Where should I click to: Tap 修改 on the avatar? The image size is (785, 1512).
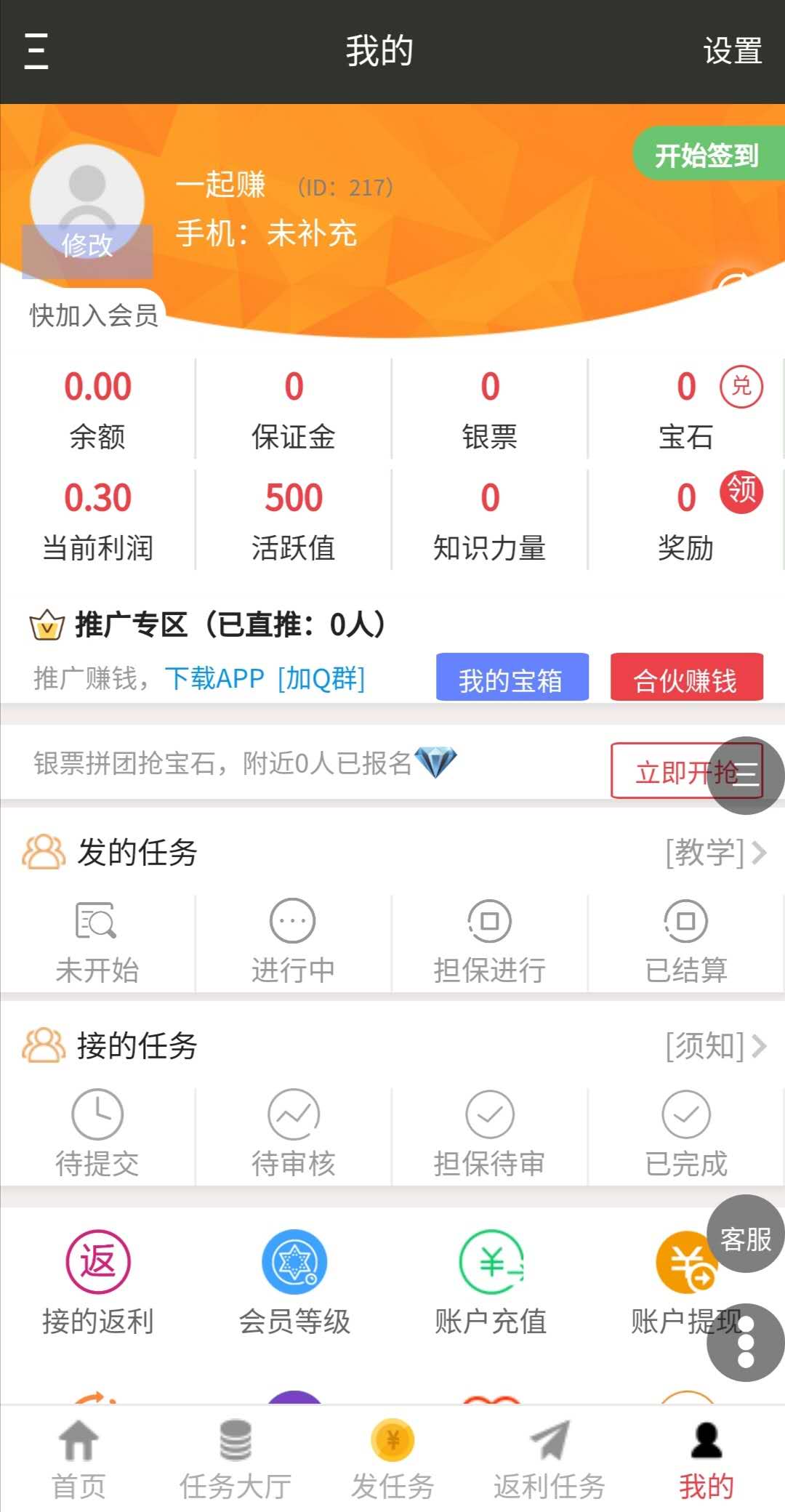[87, 246]
